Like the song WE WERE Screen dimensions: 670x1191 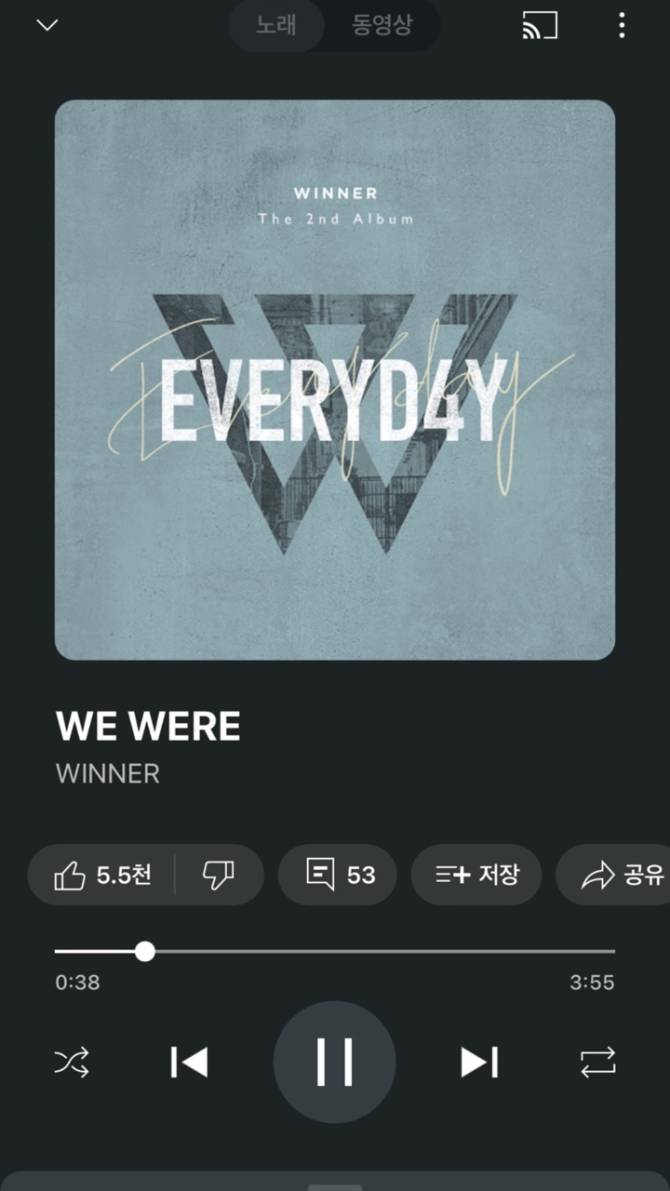coord(102,875)
